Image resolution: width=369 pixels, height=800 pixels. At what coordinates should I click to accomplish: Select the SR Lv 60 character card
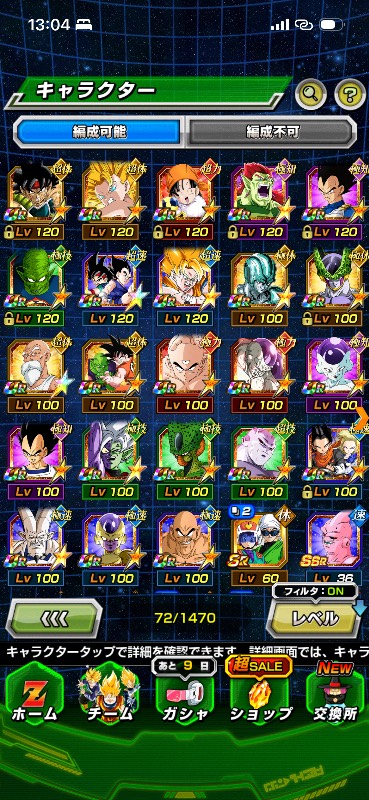tap(259, 547)
